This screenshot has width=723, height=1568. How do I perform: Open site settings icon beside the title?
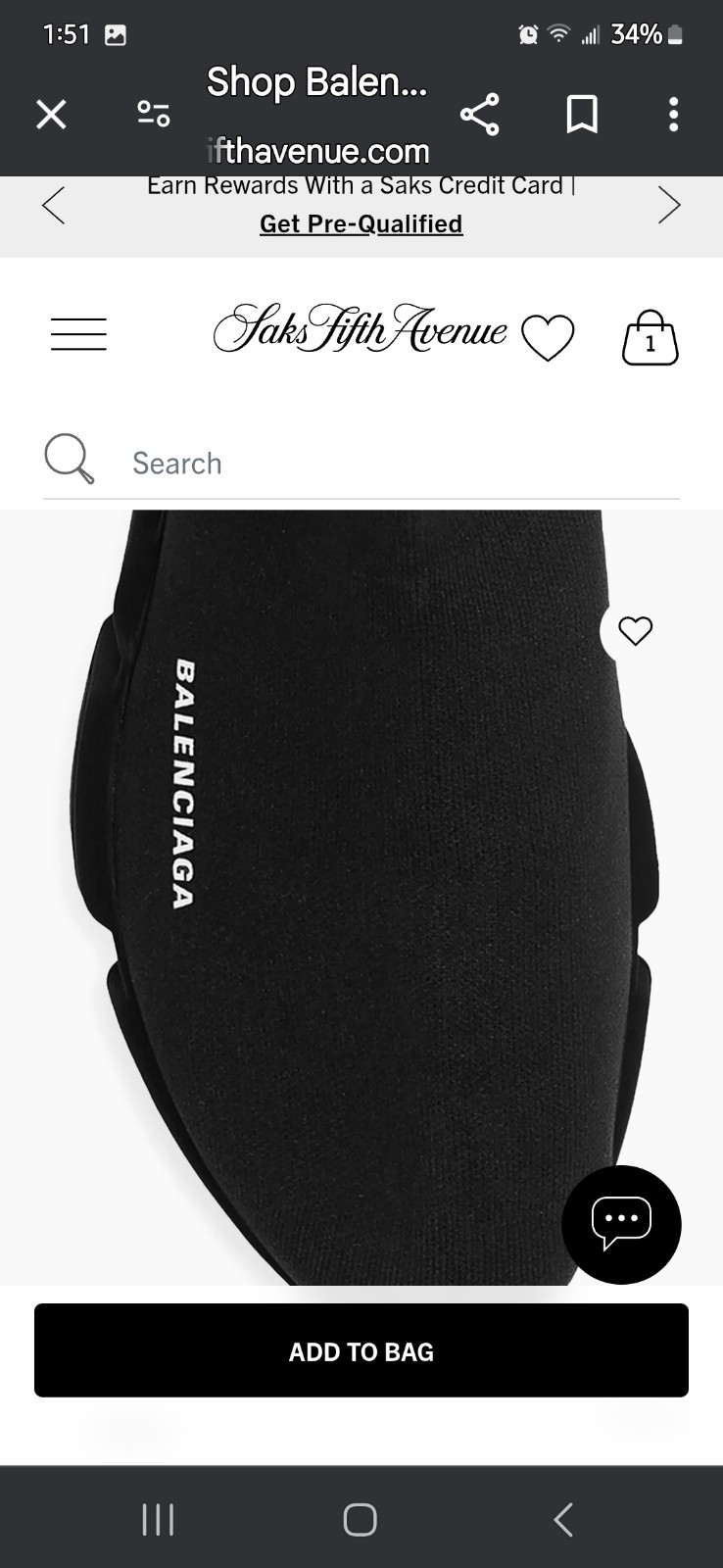click(154, 115)
